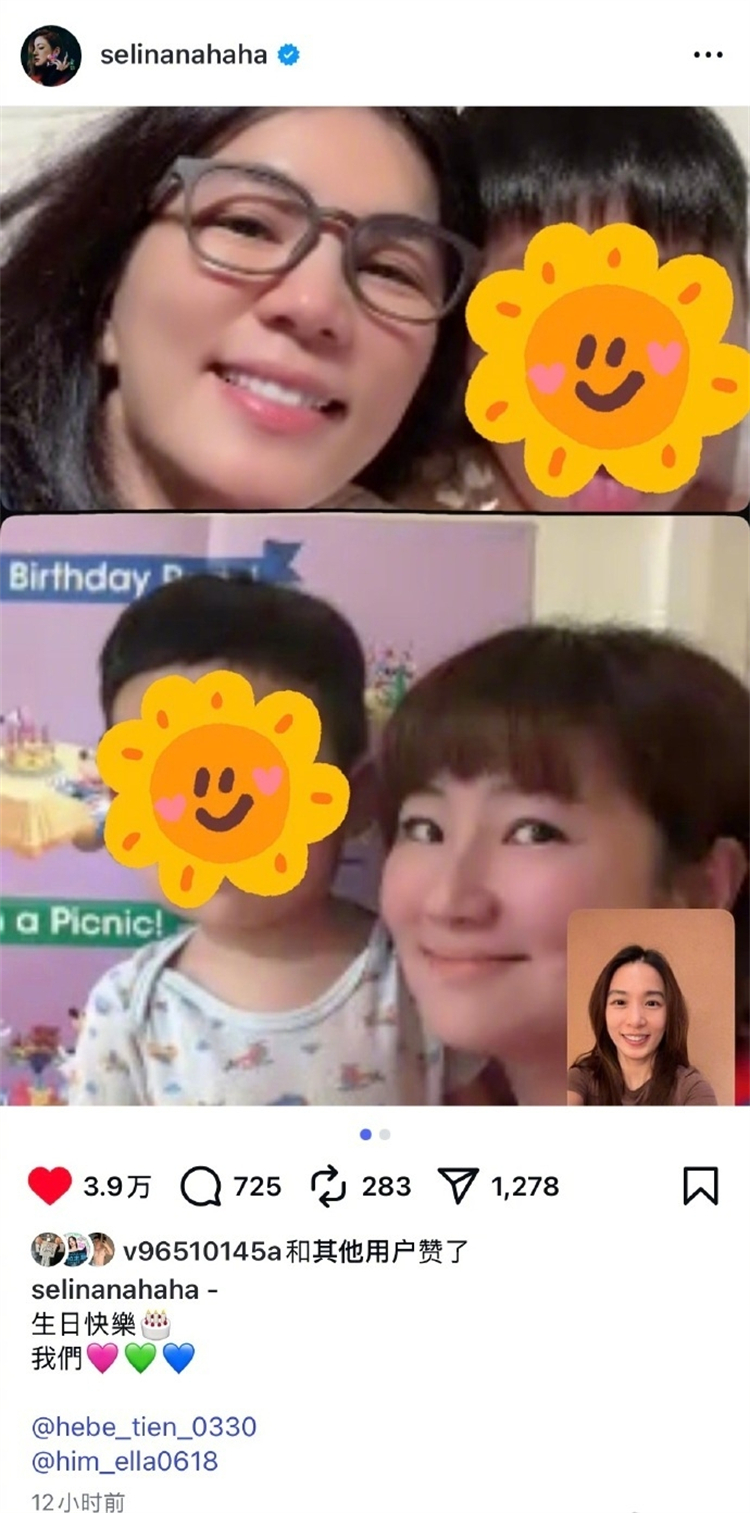Repost this post
The image size is (750, 1513).
[x=328, y=1187]
